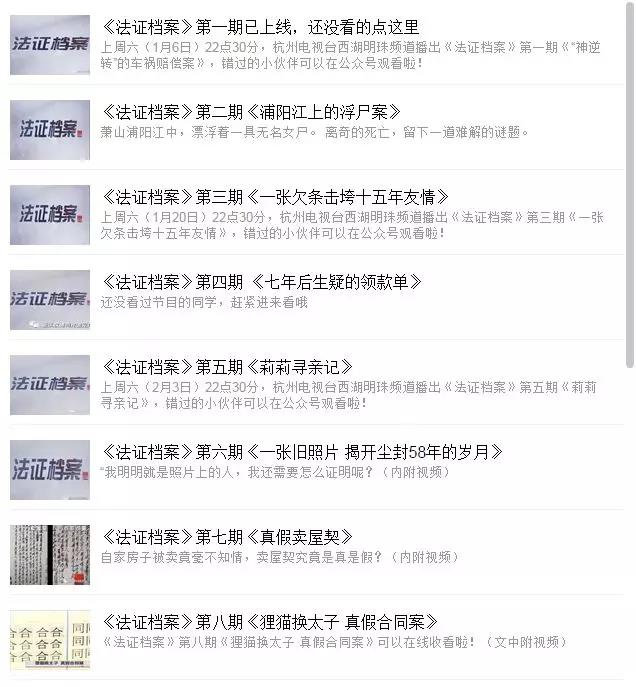This screenshot has height=687, width=636.
Task: Open 《法证档案》第一期已上线 article
Action: point(260,27)
